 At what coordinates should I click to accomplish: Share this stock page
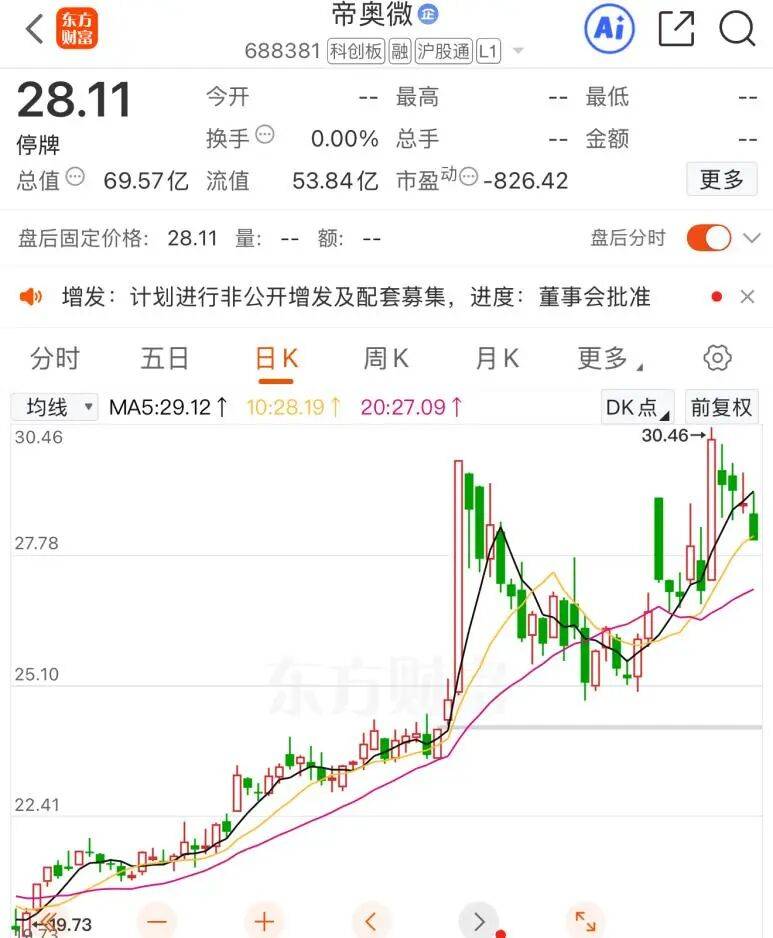pos(676,29)
